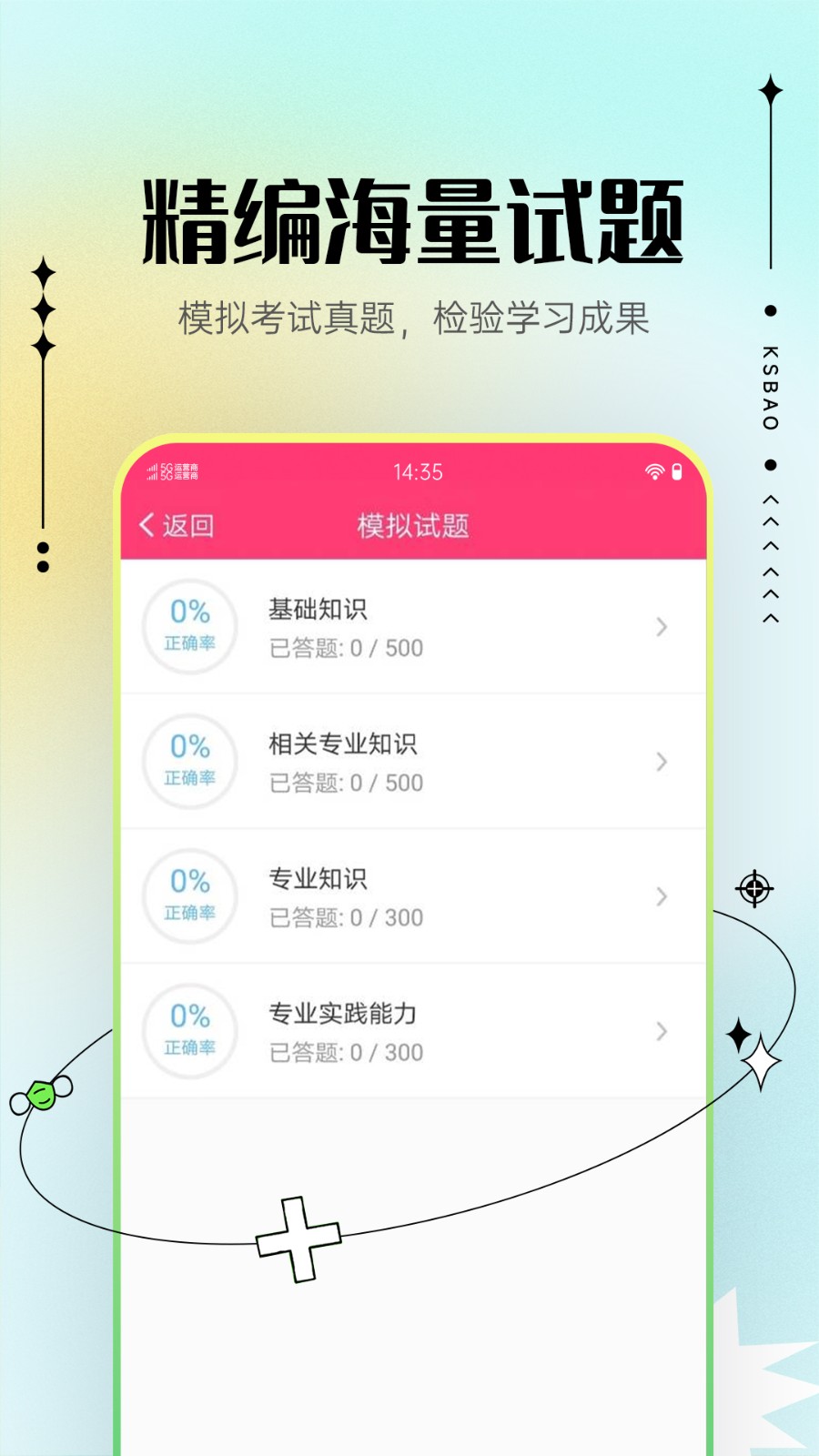Click the Wi-Fi icon in the status bar
This screenshot has width=819, height=1456.
point(653,472)
